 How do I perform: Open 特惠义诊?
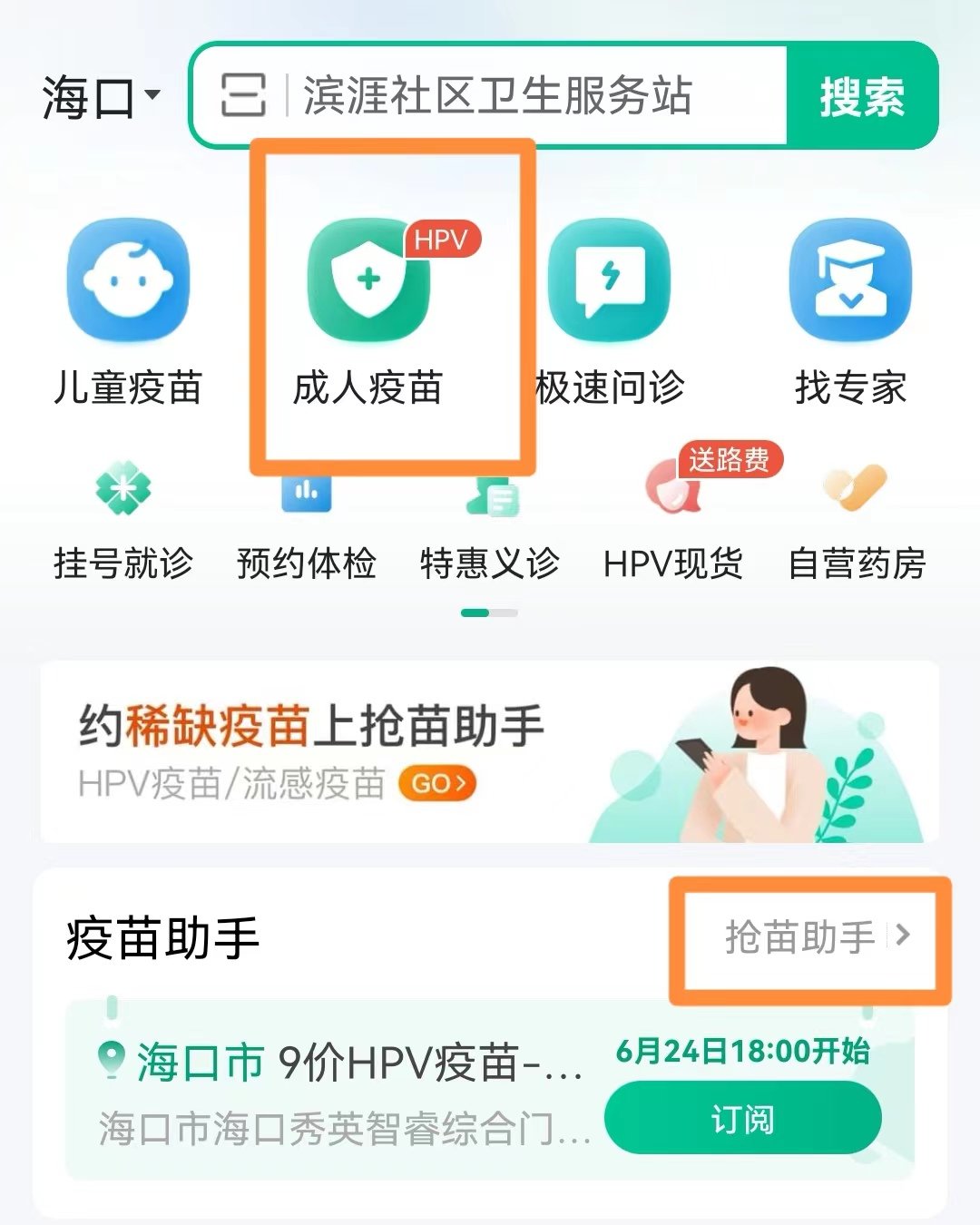click(x=490, y=526)
